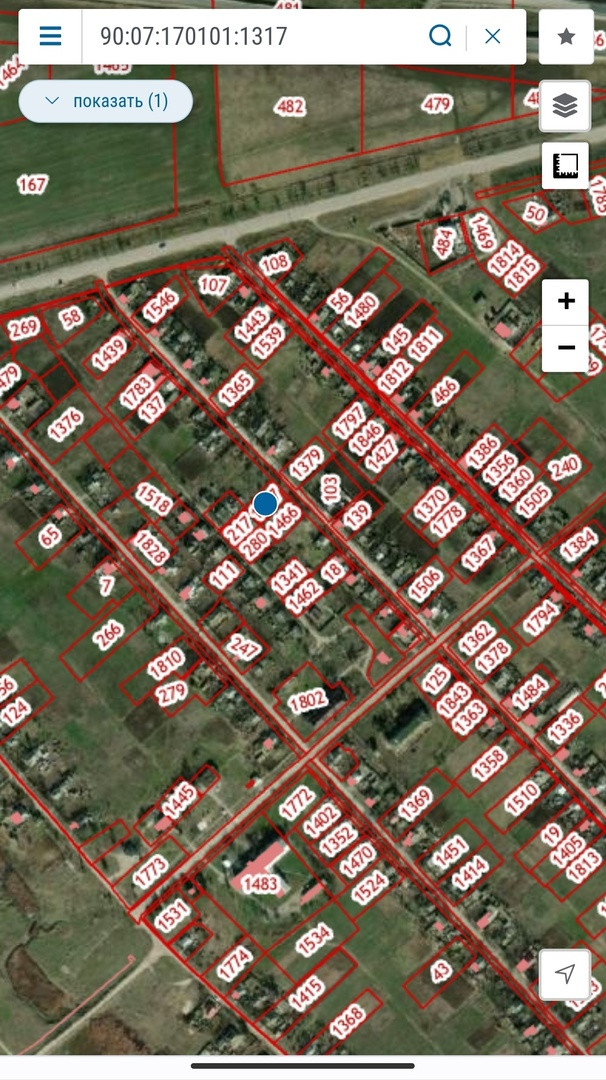606x1080 pixels.
Task: Open favorites via the star button
Action: pos(566,37)
